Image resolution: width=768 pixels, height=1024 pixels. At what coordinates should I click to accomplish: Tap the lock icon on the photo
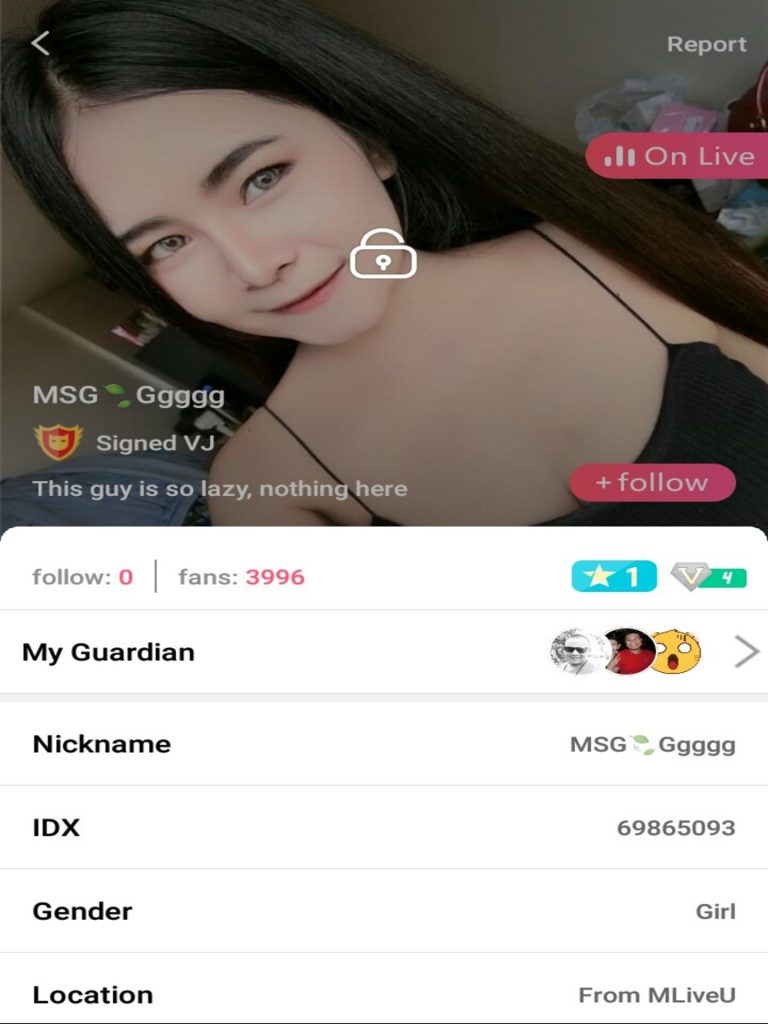[x=383, y=254]
